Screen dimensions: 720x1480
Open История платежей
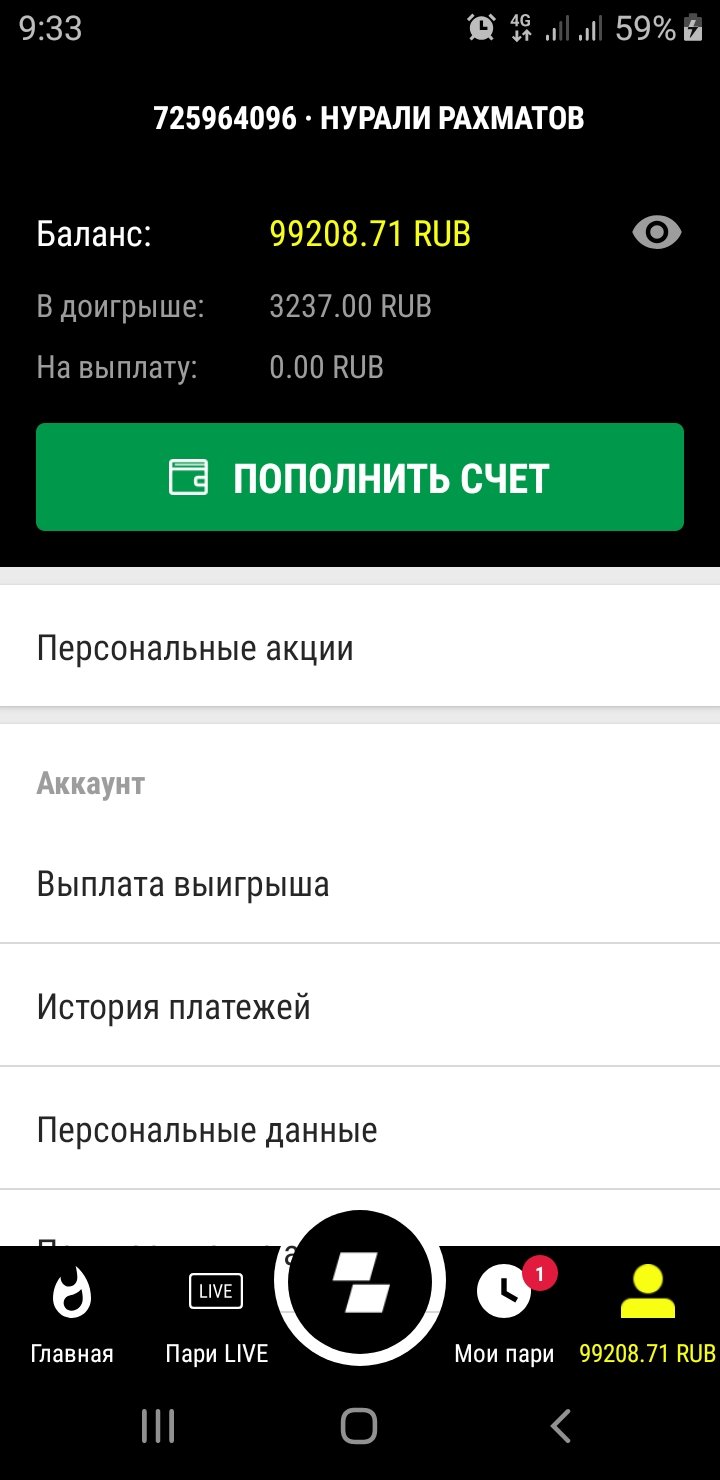(x=360, y=1006)
